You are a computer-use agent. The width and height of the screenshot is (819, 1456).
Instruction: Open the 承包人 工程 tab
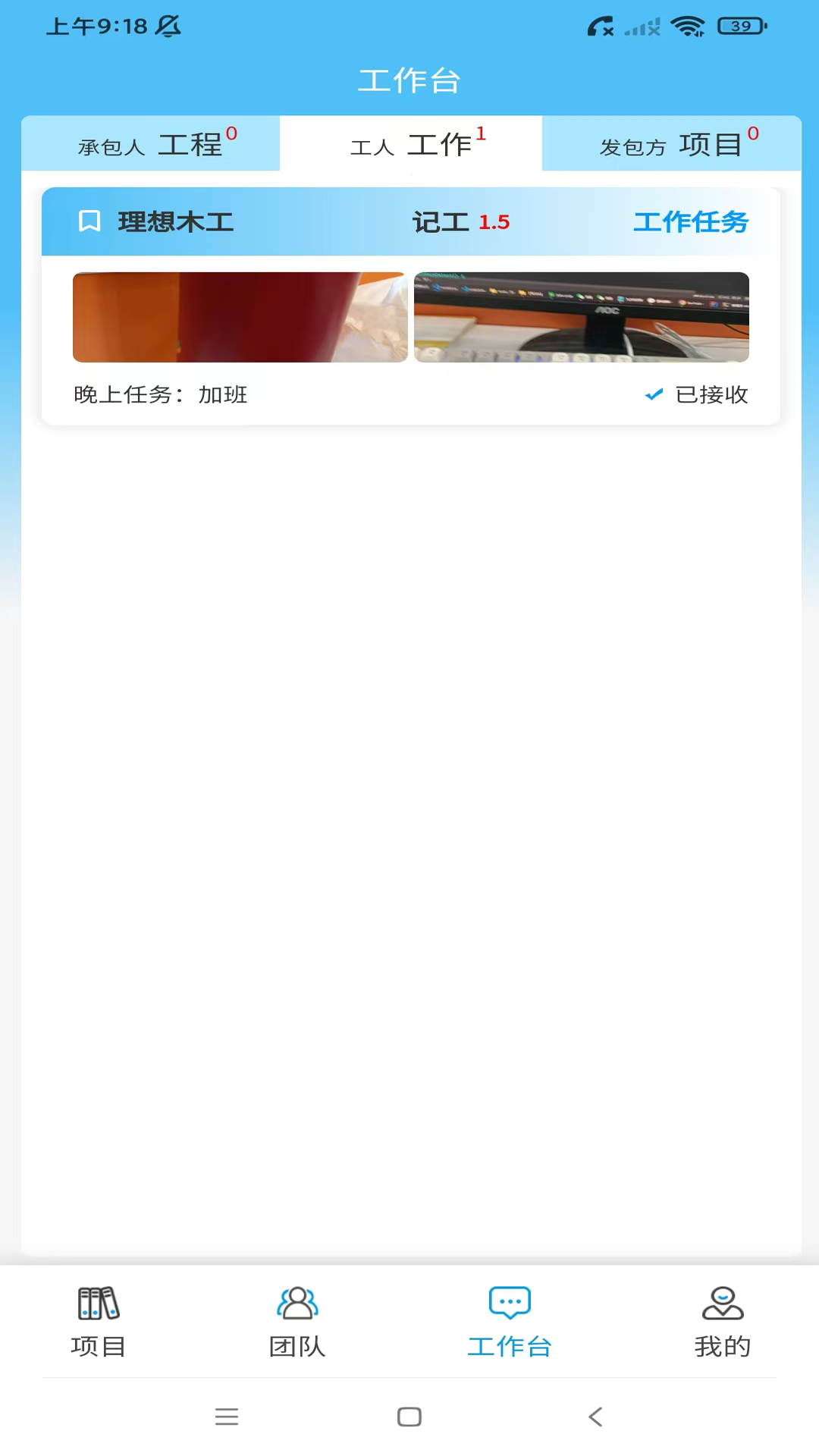[150, 144]
